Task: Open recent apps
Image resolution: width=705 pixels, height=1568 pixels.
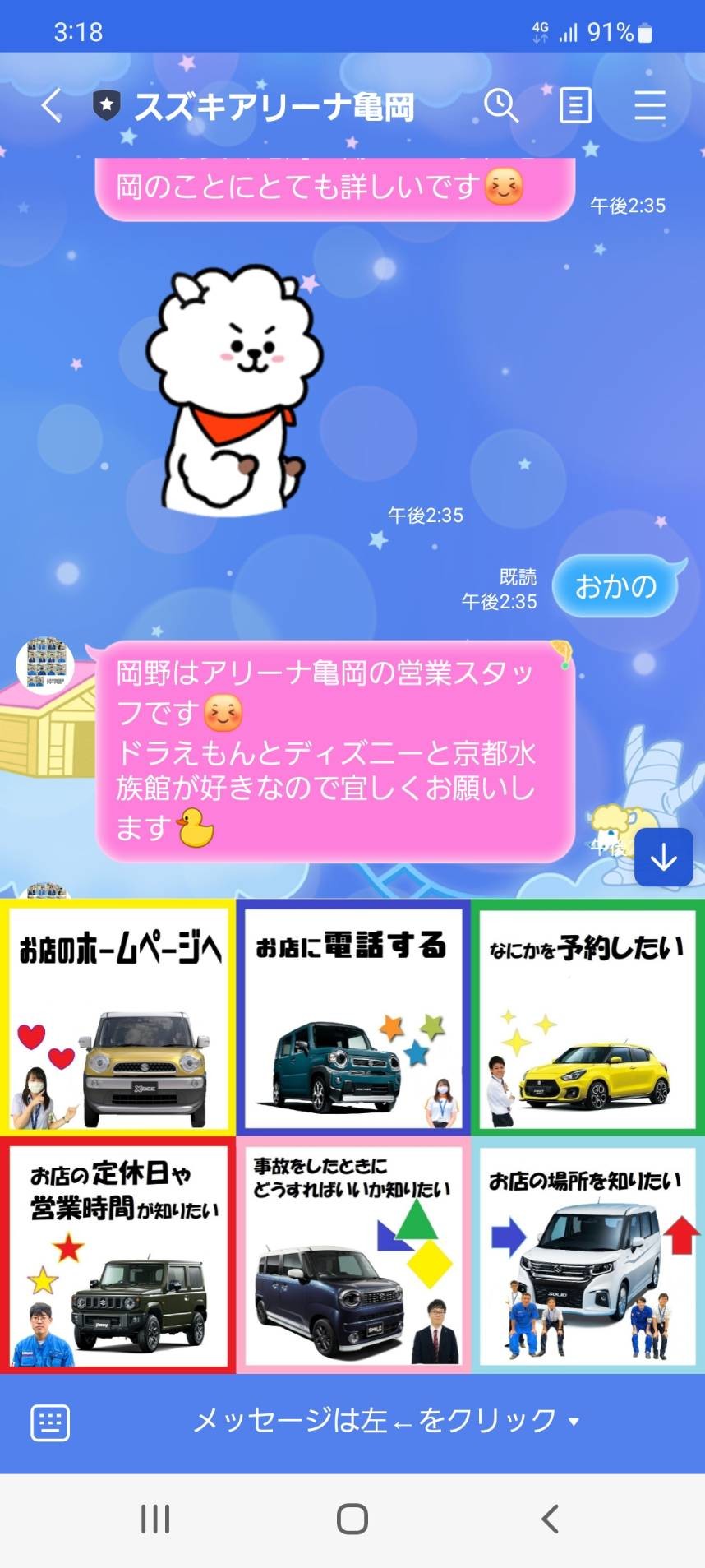Action: tap(154, 1519)
